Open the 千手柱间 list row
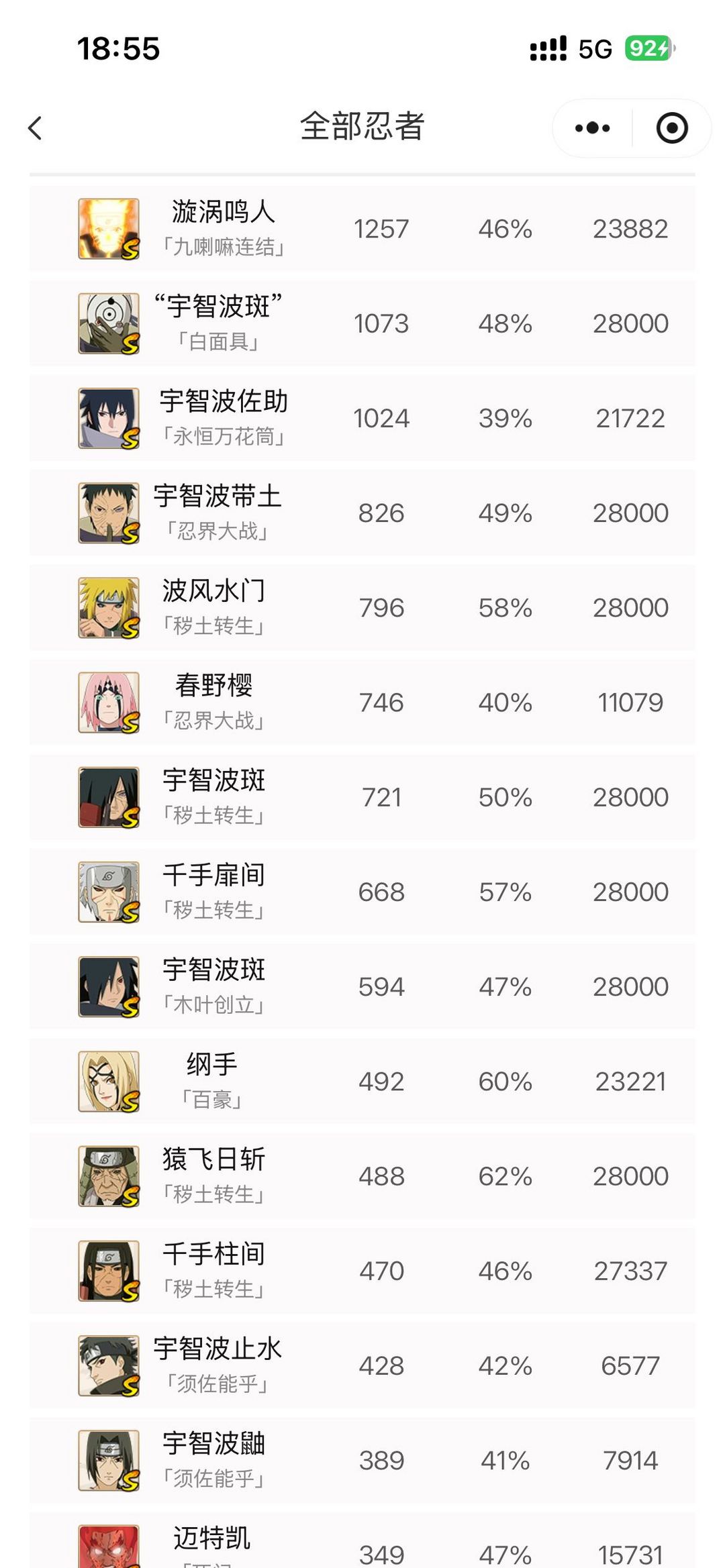Viewport: 725px width, 1568px height. (x=362, y=1271)
